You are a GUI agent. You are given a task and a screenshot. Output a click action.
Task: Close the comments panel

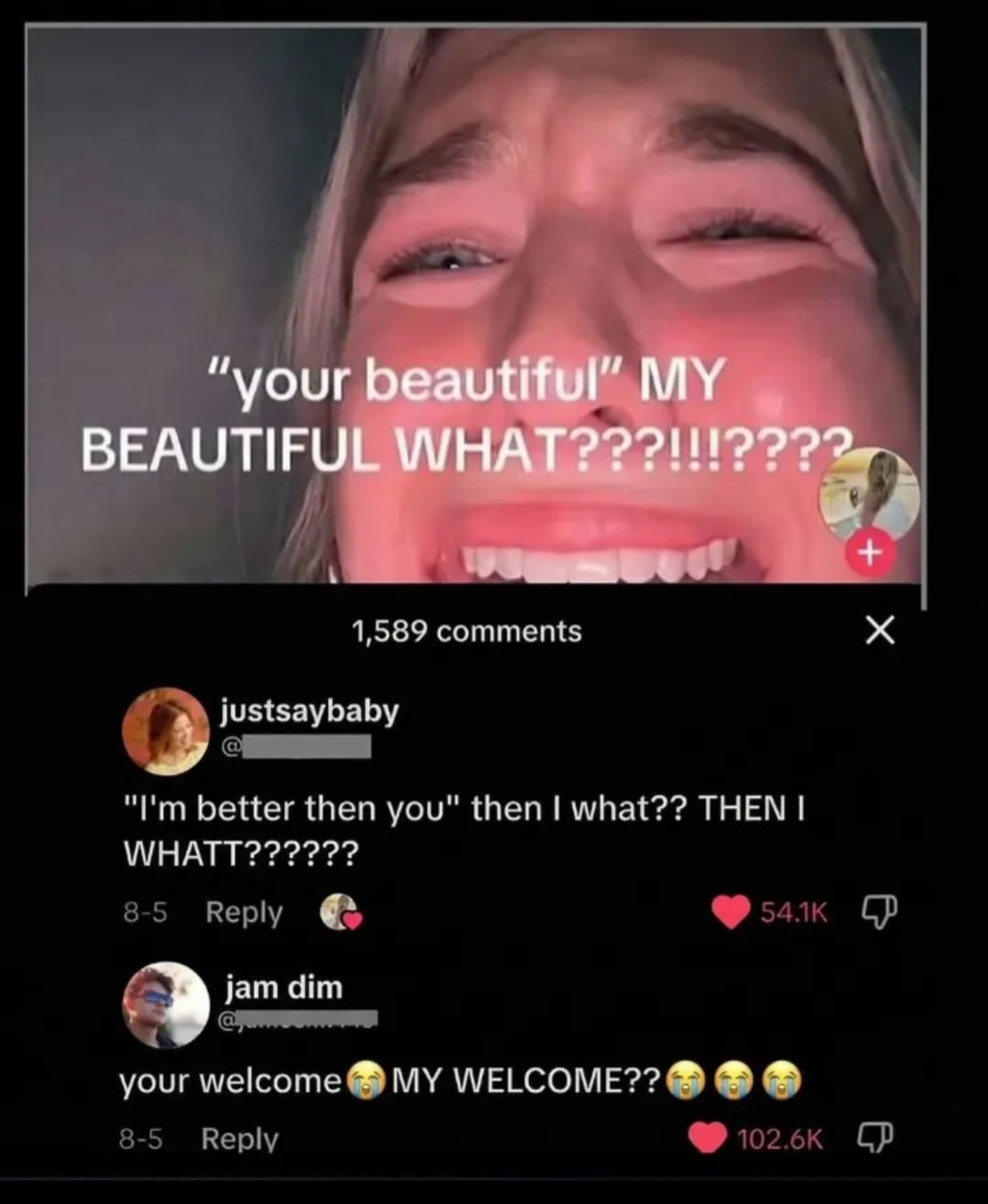click(879, 630)
